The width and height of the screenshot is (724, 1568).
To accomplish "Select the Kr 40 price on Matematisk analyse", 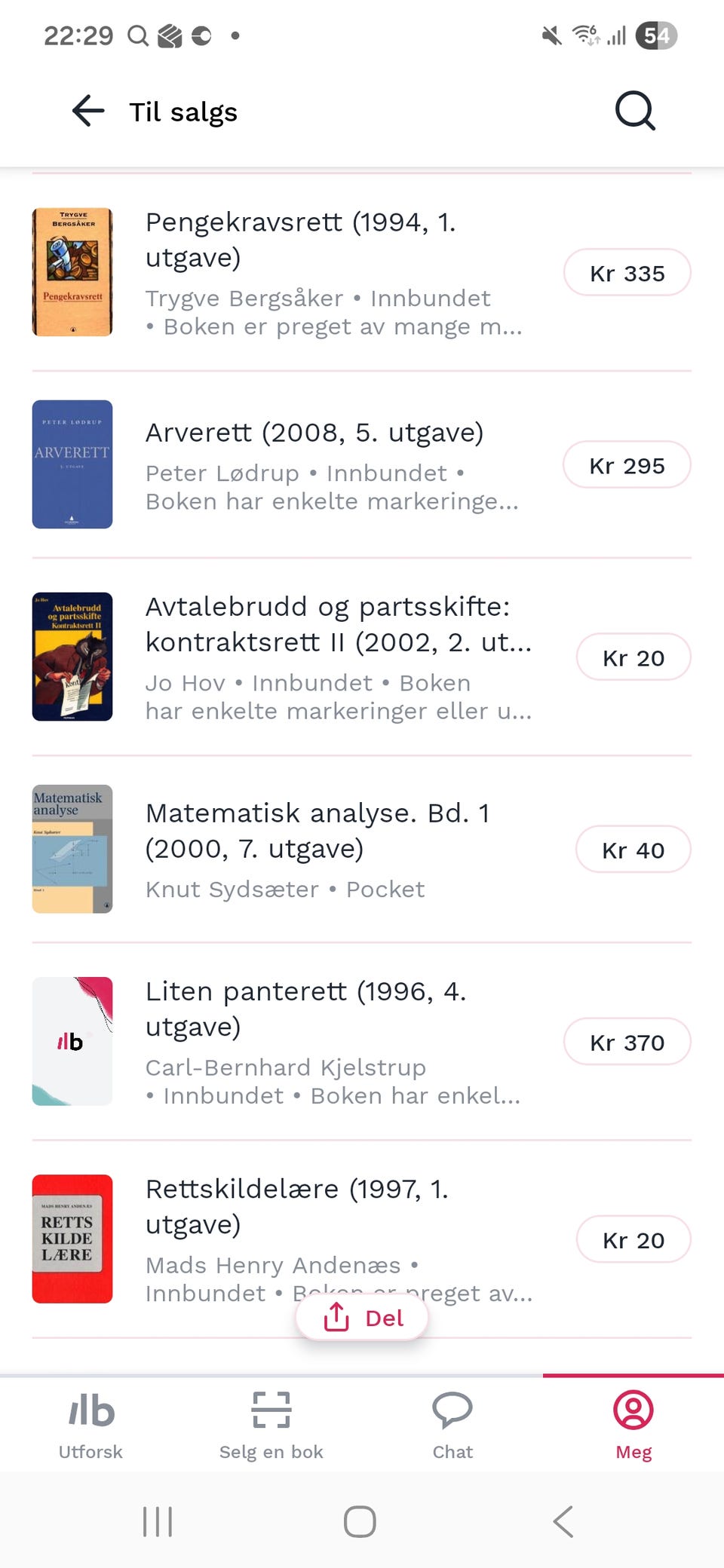I will point(633,850).
